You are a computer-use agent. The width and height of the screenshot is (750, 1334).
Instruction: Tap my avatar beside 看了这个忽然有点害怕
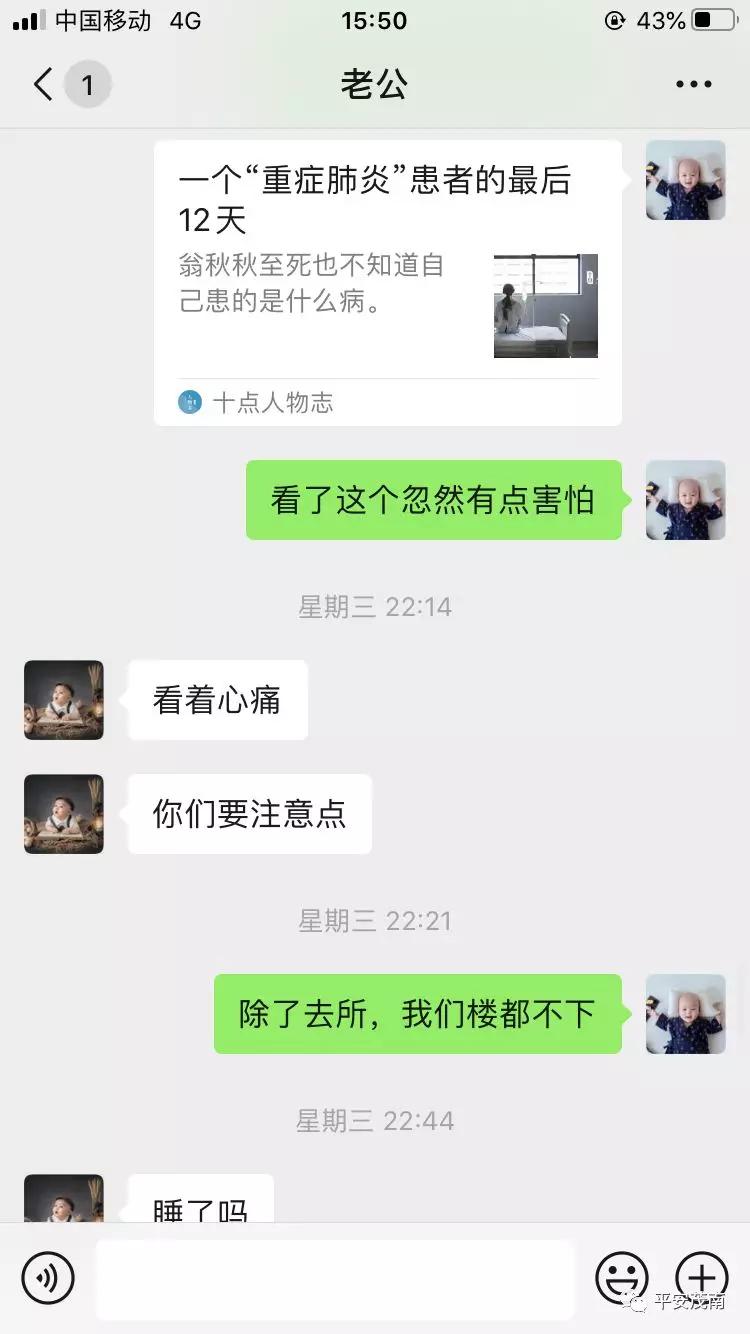pyautogui.click(x=685, y=500)
